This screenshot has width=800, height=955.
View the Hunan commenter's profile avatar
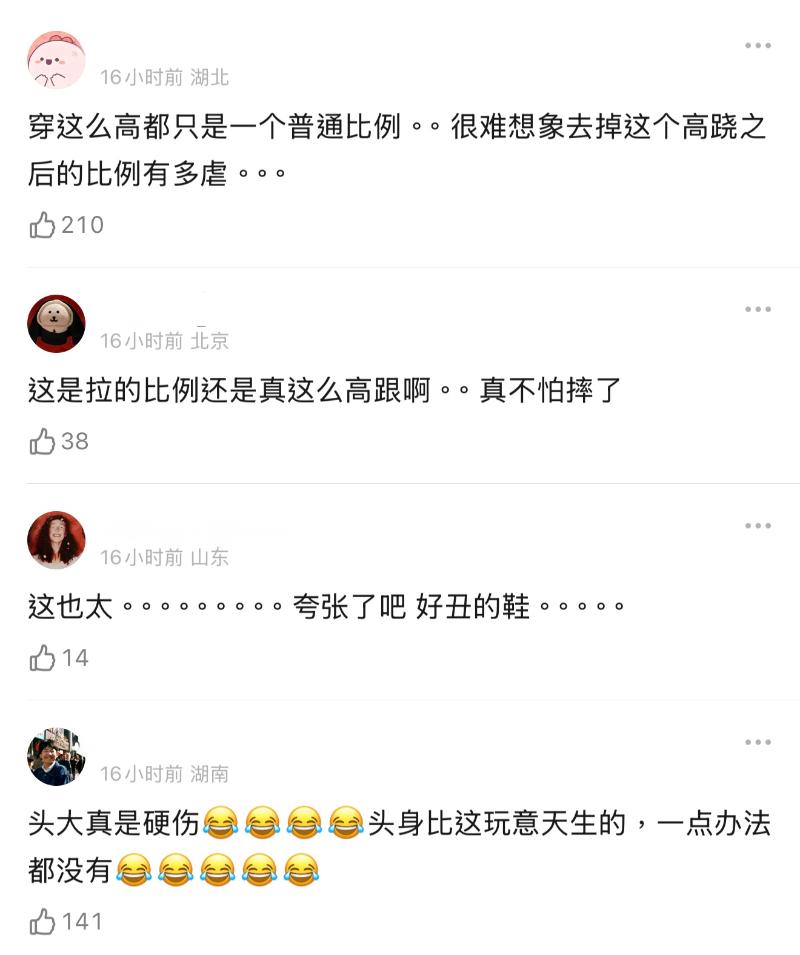pyautogui.click(x=56, y=757)
